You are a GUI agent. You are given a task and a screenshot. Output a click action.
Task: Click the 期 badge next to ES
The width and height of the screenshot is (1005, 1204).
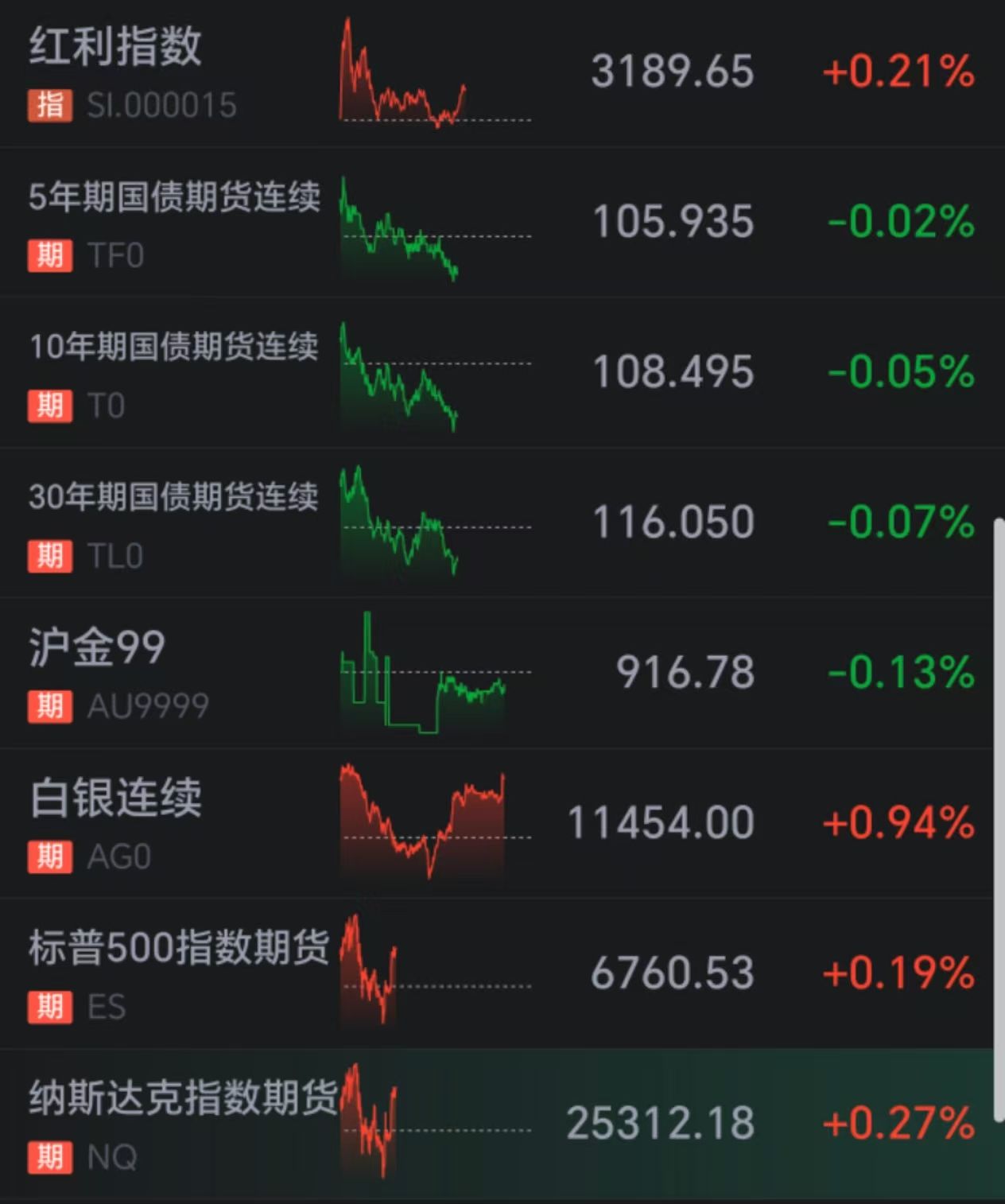tap(49, 1007)
